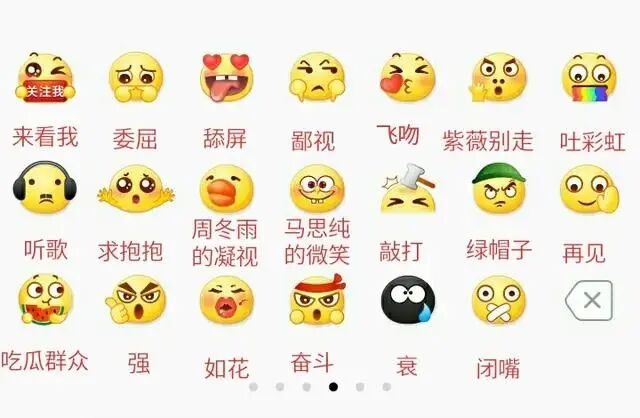The image size is (640, 418).
Task: Tap the 紫薇别走 emoji
Action: (x=498, y=80)
